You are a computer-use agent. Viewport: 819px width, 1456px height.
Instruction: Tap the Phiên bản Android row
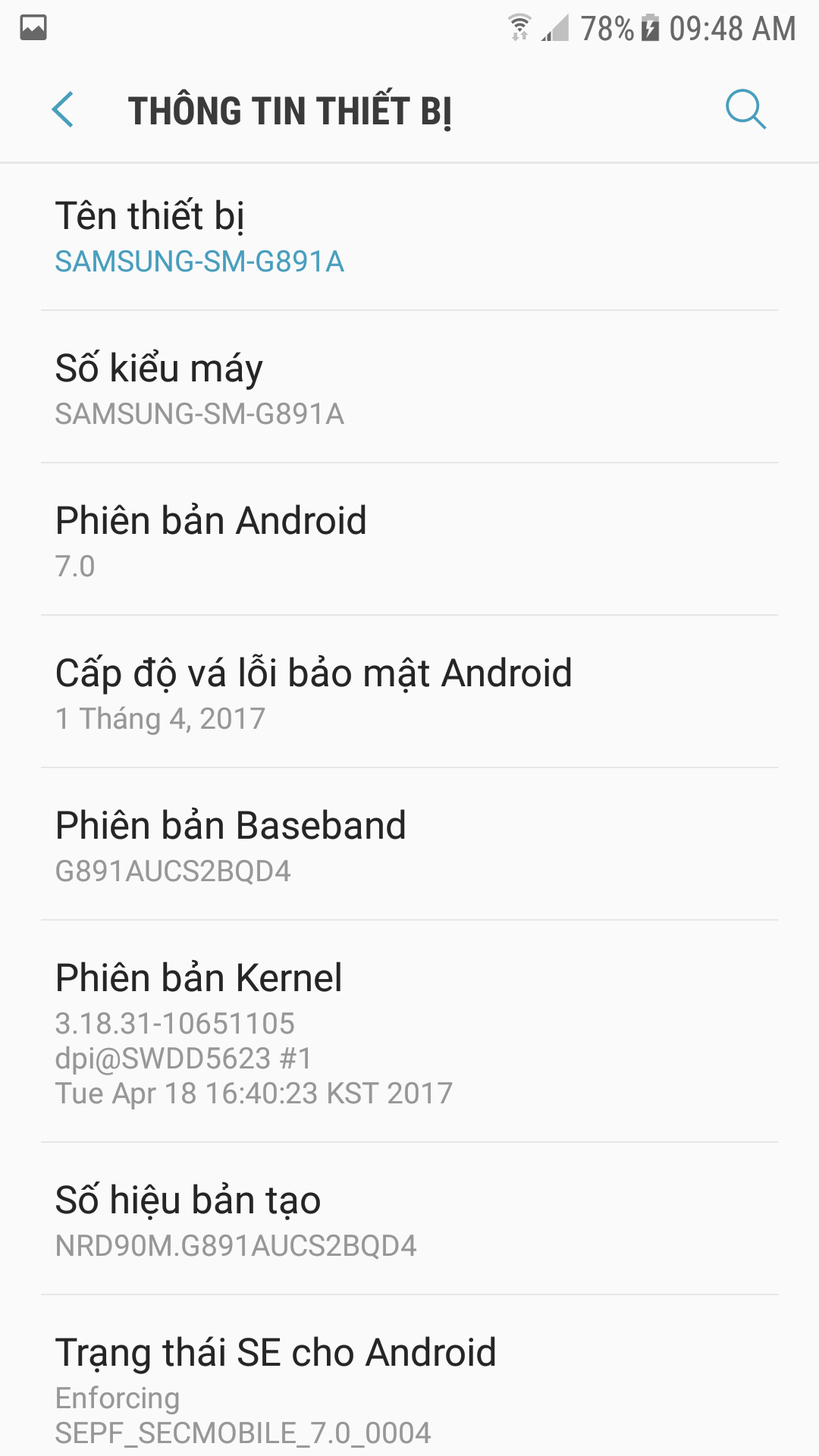click(x=409, y=539)
